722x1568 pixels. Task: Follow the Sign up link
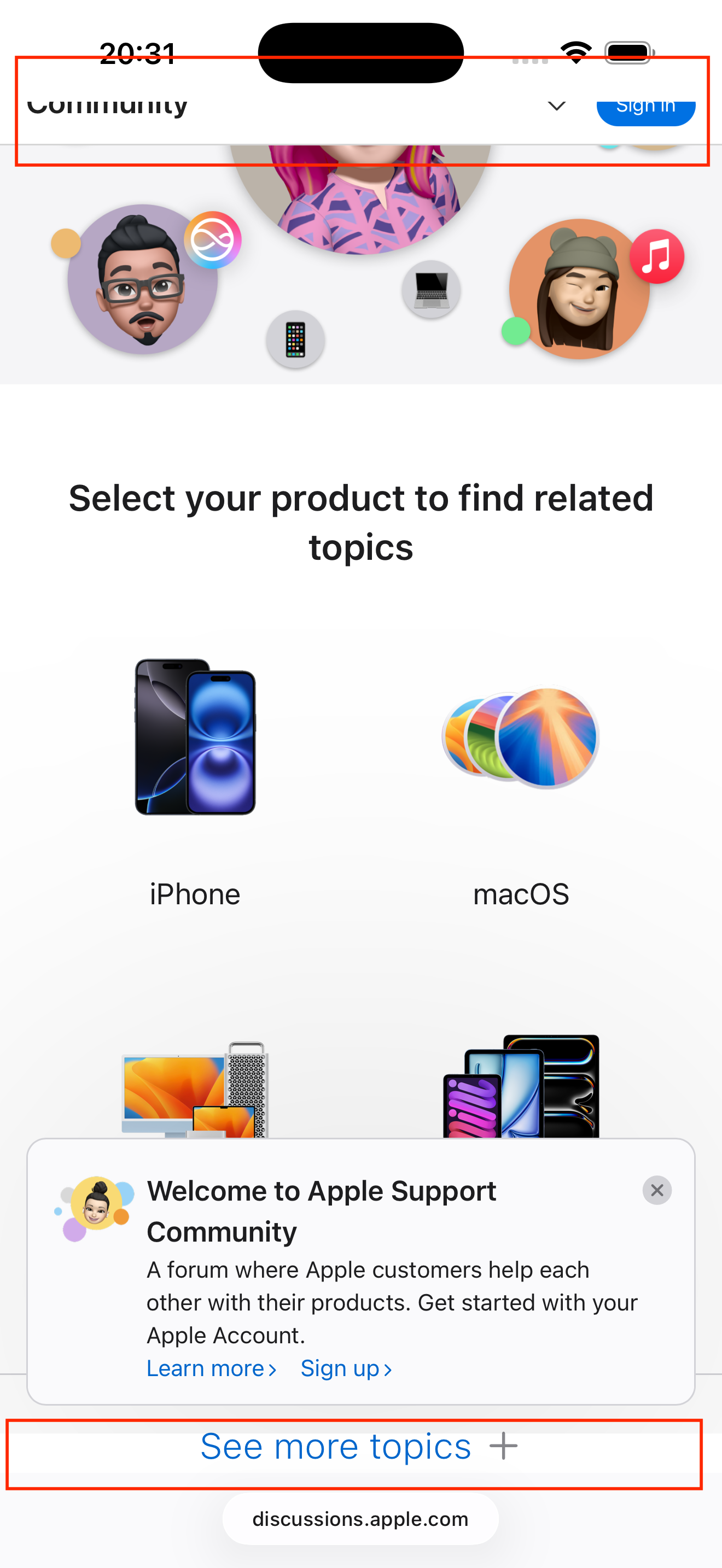pos(346,1368)
